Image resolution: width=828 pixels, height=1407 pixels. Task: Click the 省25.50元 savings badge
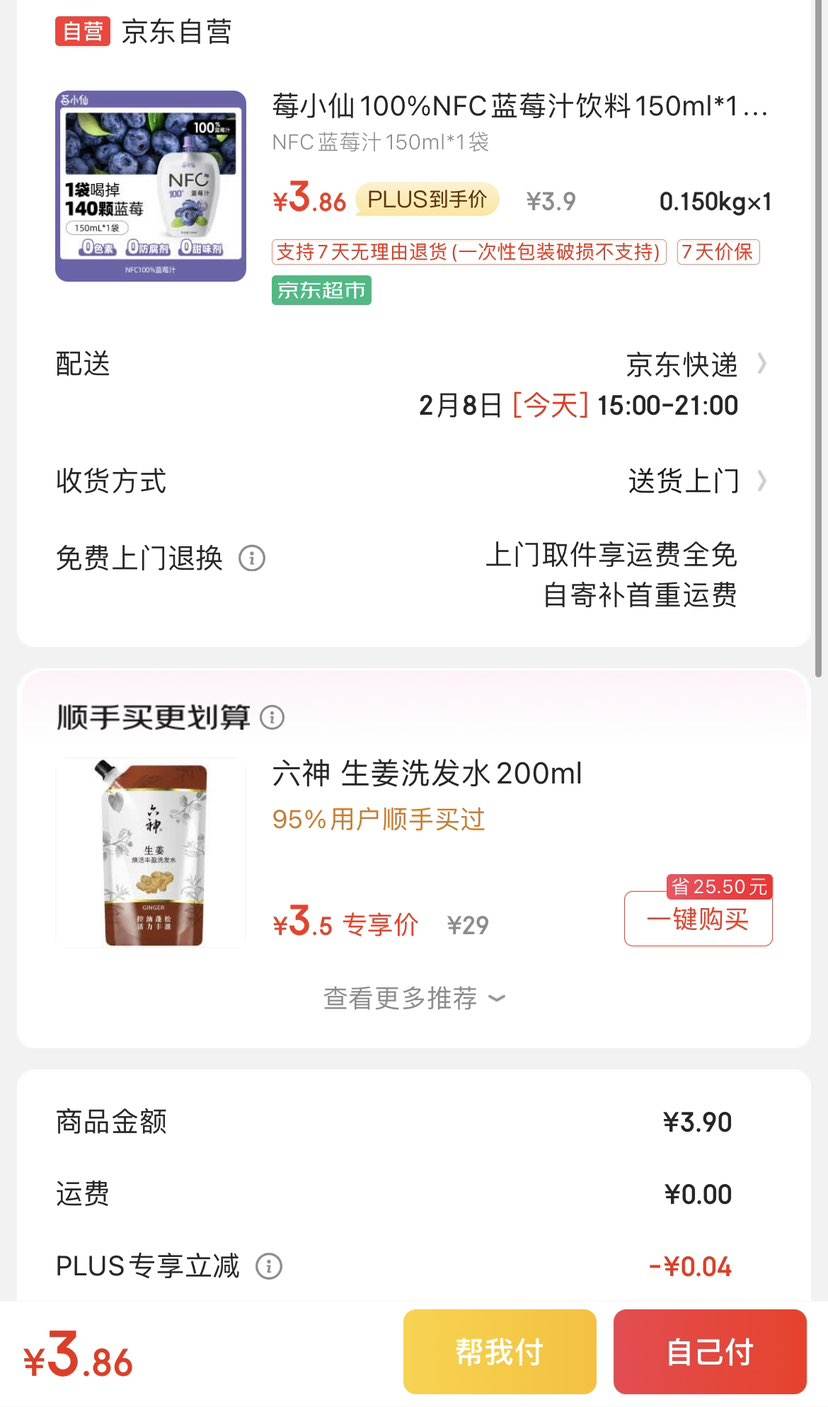[698, 887]
